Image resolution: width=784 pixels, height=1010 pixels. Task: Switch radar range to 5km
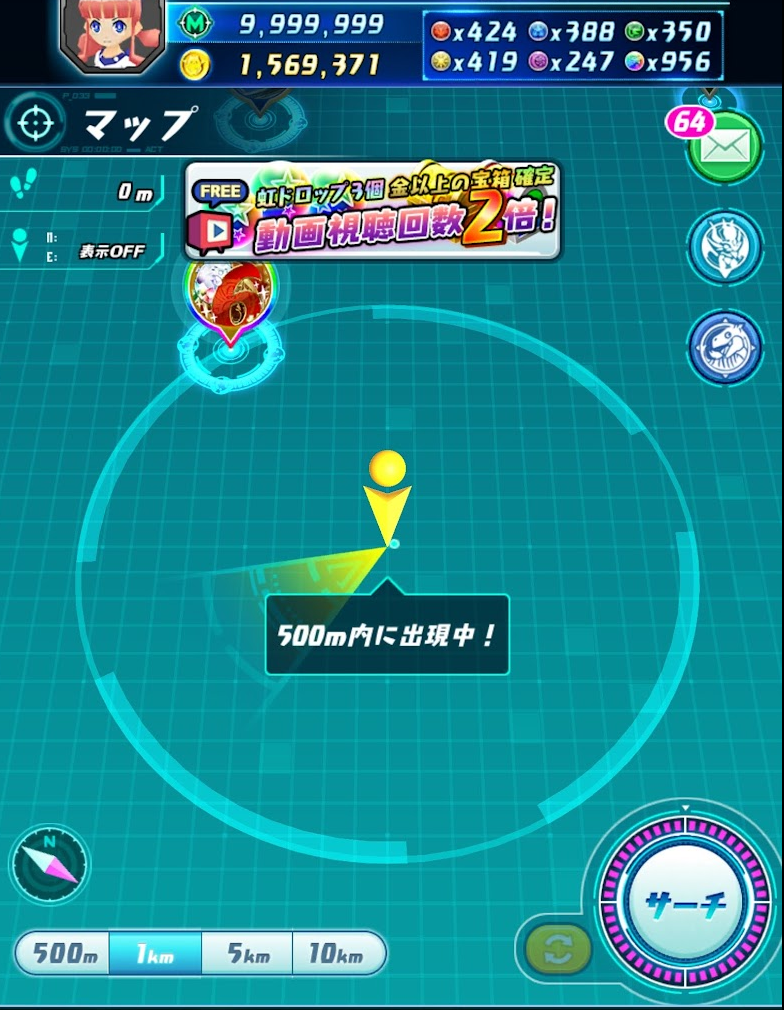[247, 953]
